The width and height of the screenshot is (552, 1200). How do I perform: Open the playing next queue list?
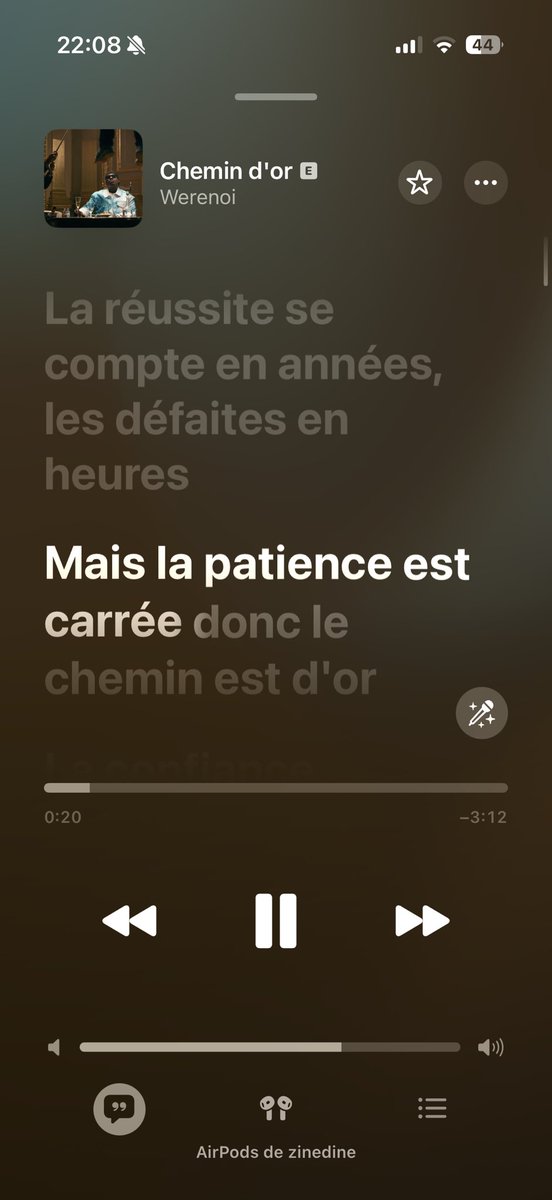click(432, 1108)
